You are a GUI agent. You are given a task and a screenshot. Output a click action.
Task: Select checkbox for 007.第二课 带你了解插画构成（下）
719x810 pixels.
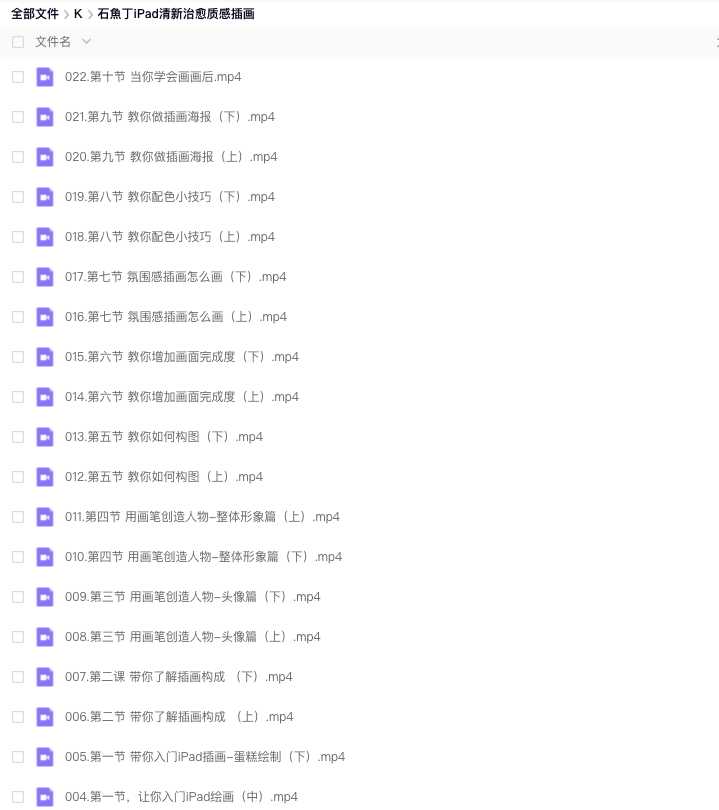18,677
